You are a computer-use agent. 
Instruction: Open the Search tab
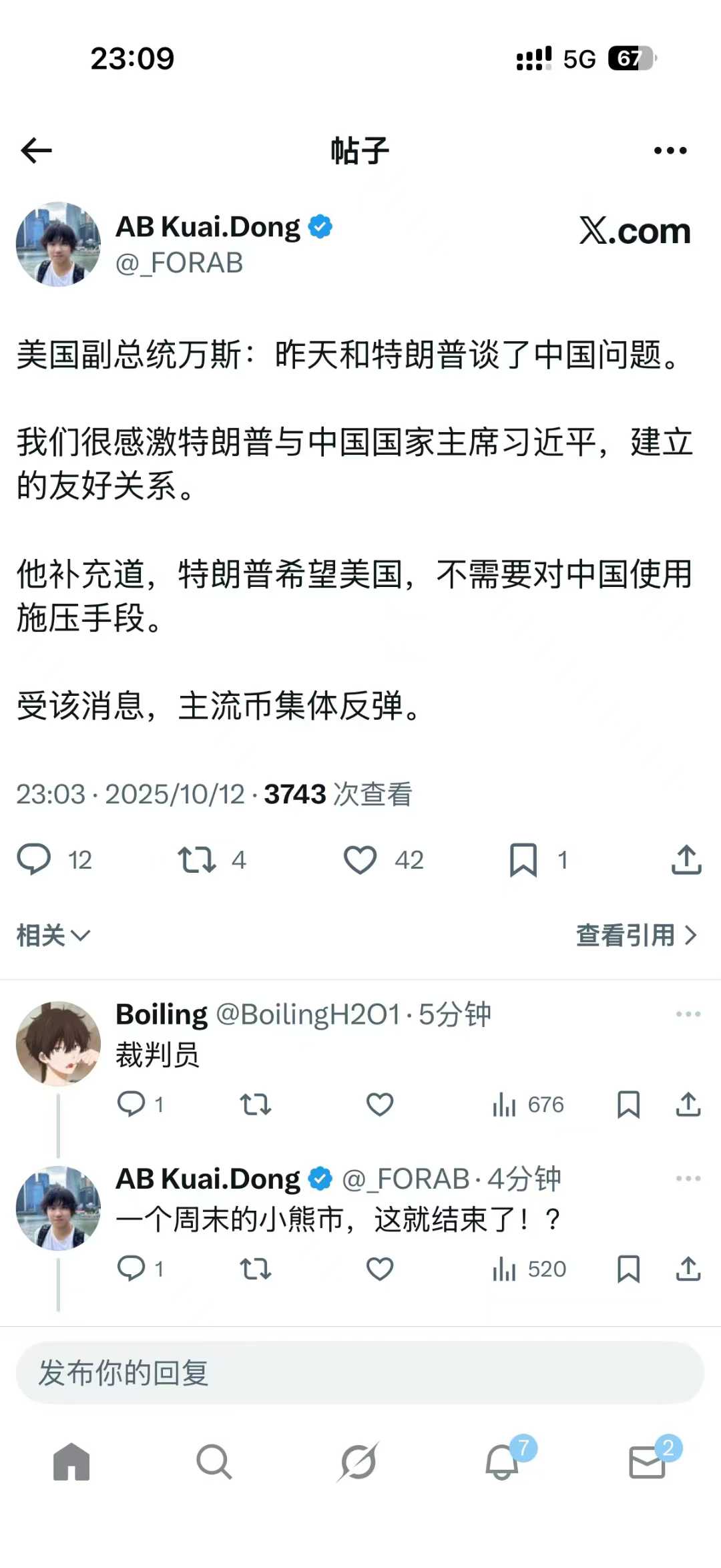[214, 1462]
